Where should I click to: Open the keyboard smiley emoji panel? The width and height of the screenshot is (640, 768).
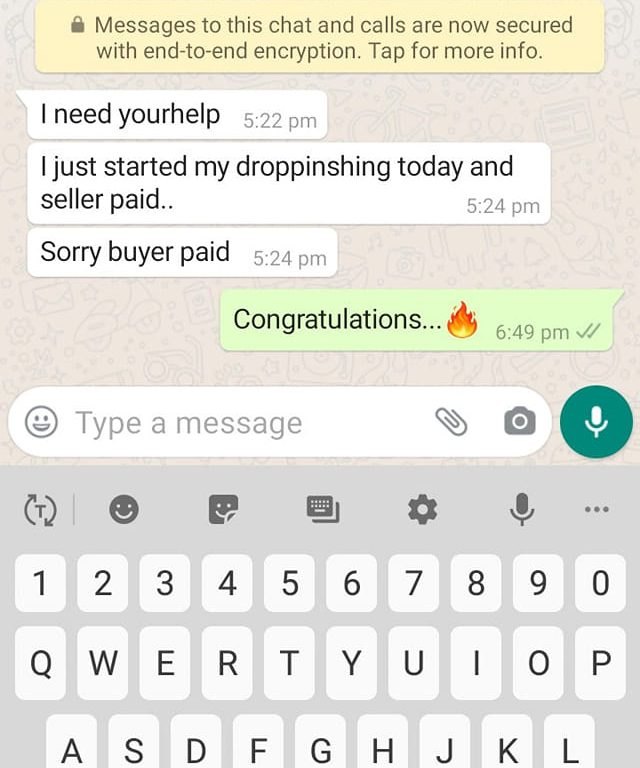124,510
